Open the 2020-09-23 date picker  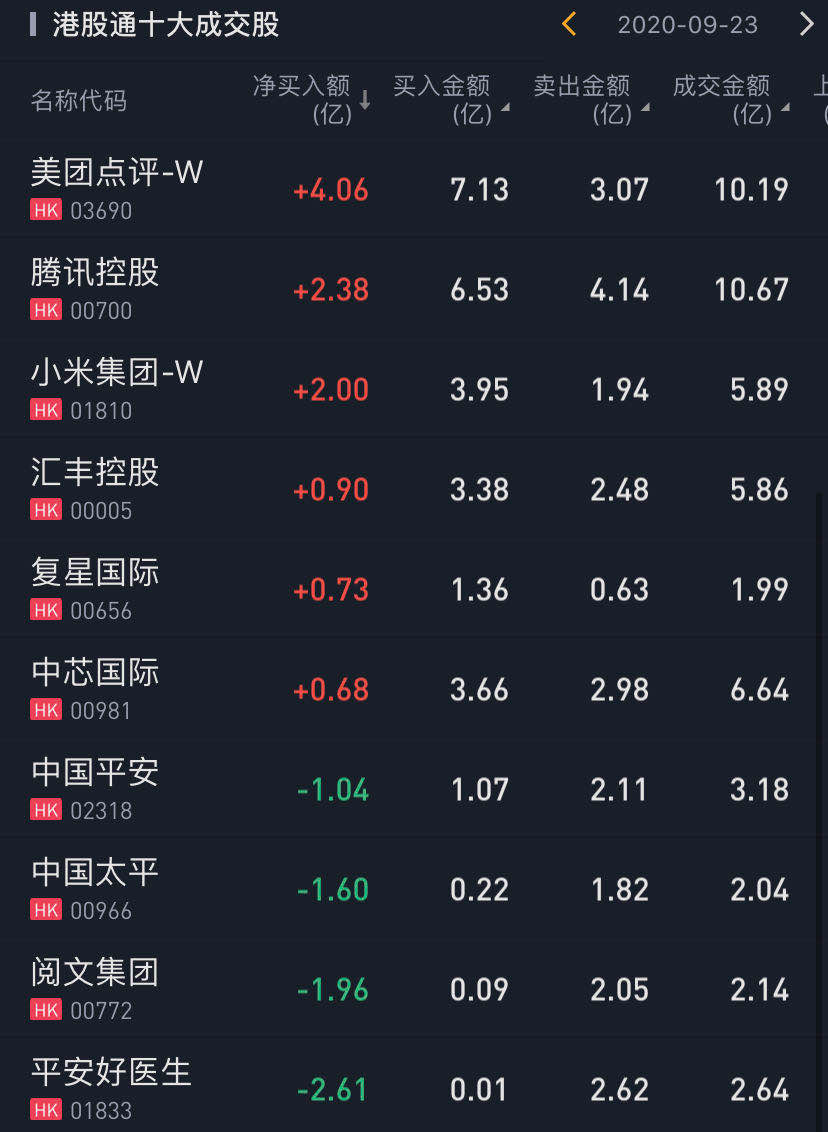(x=688, y=25)
